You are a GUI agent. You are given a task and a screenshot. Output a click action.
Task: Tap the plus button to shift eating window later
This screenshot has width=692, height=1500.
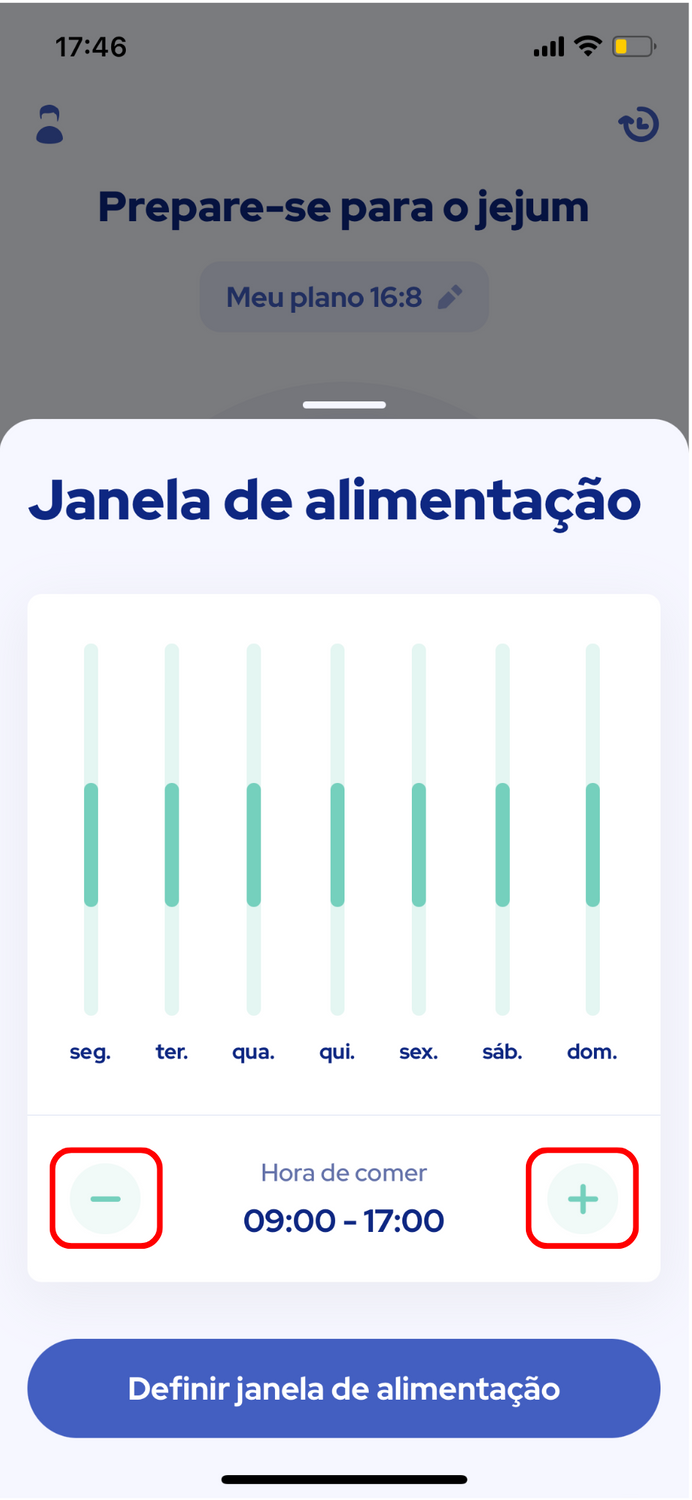point(583,1198)
